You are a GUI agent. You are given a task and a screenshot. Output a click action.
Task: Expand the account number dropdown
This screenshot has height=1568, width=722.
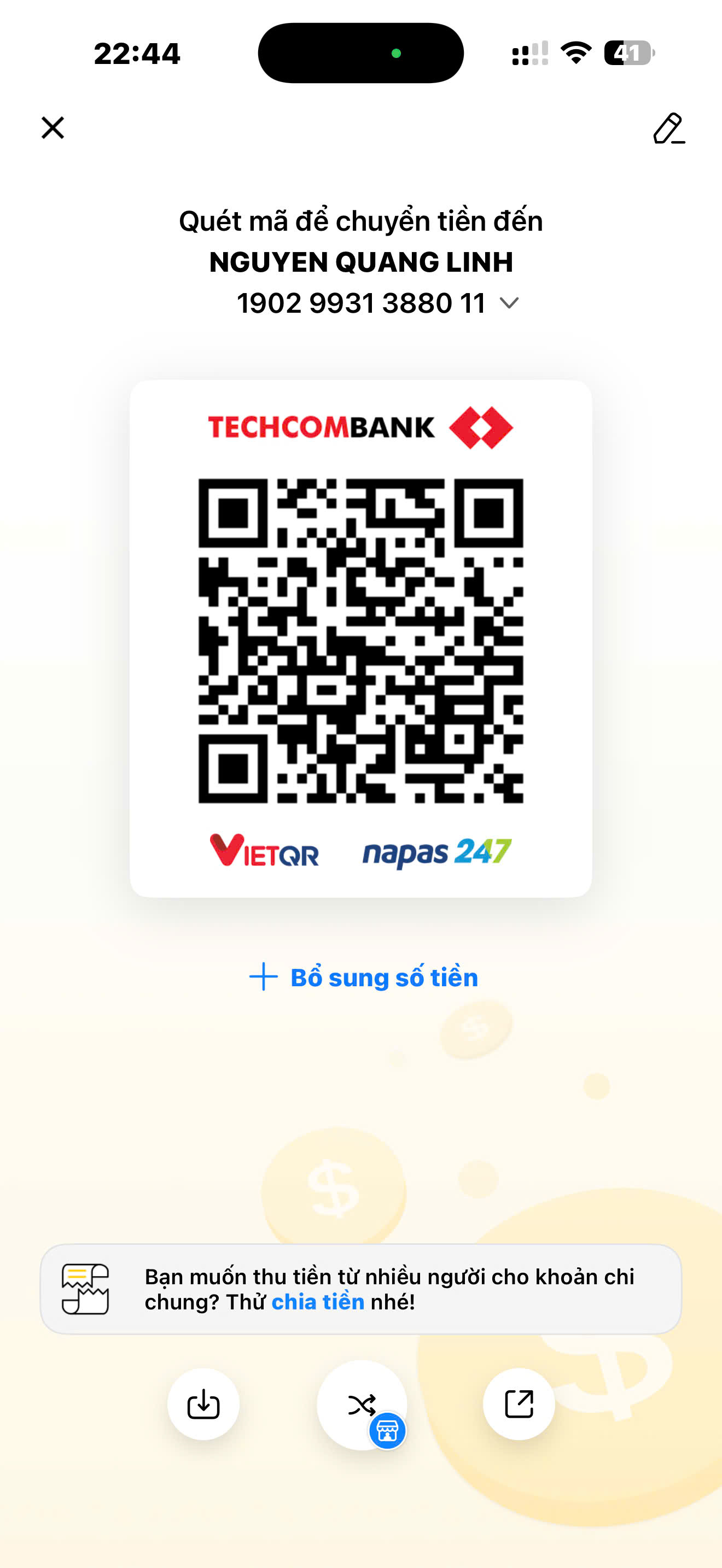click(x=509, y=302)
